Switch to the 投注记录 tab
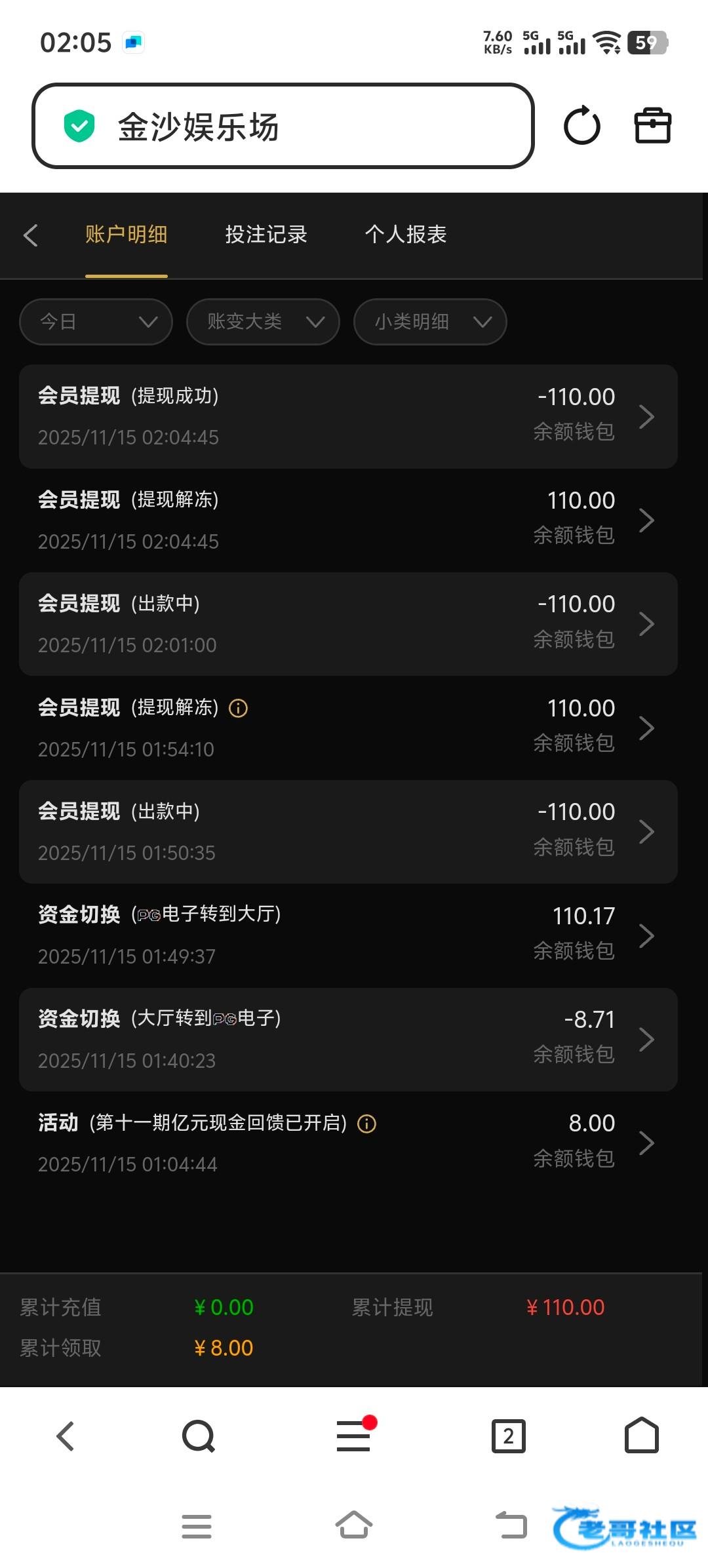 pos(266,234)
